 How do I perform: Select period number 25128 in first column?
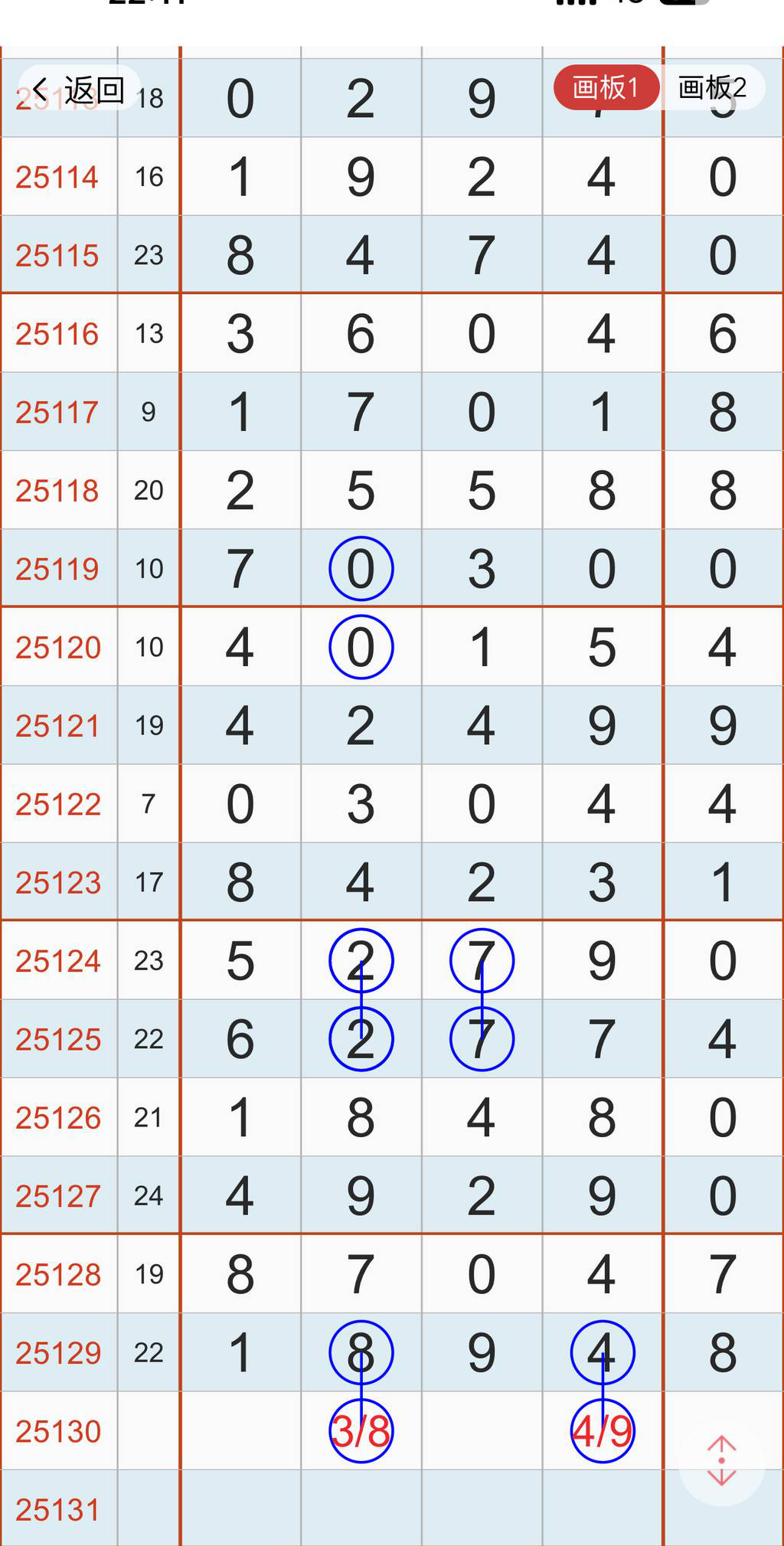[60, 1274]
